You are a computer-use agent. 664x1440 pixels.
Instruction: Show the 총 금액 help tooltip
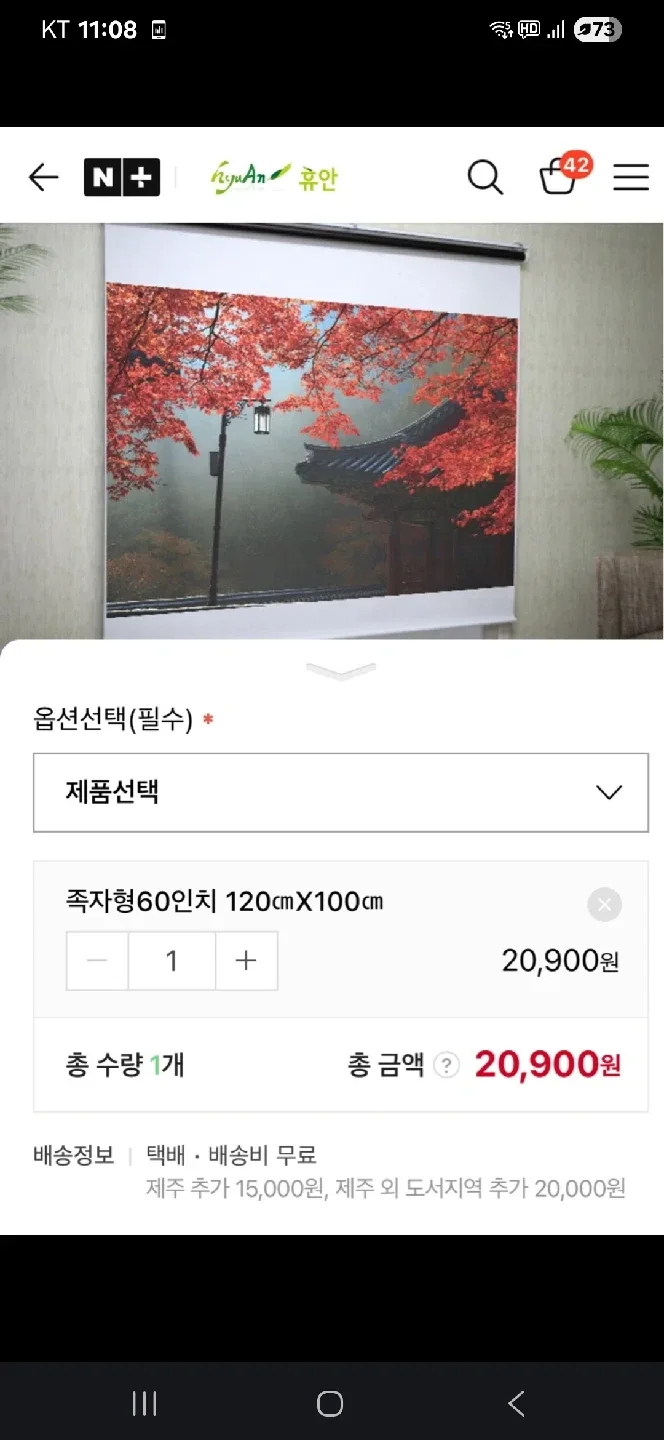pyautogui.click(x=447, y=1066)
